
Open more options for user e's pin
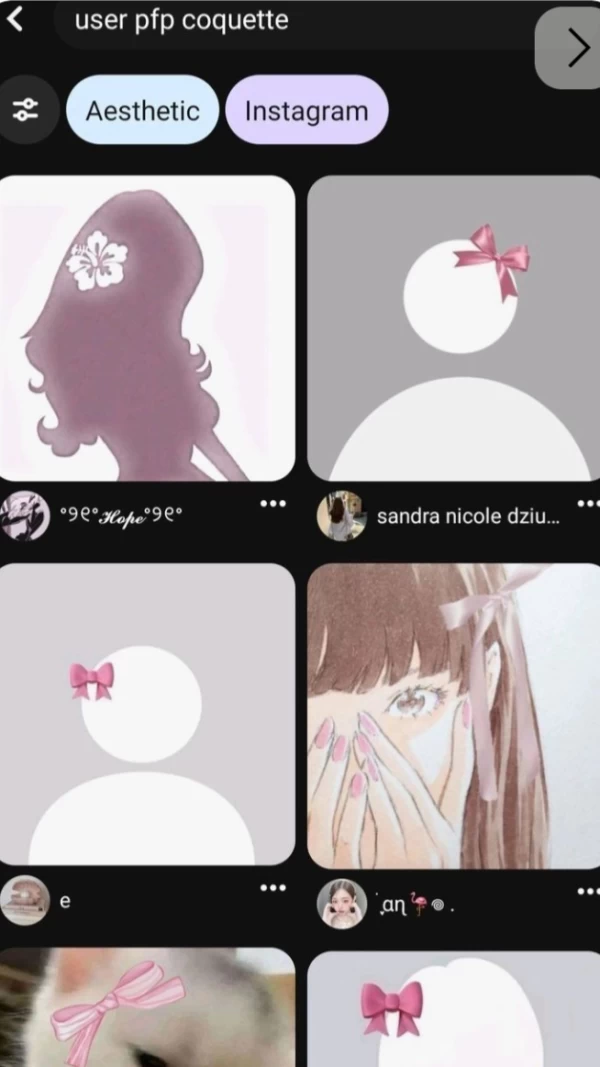pyautogui.click(x=272, y=887)
